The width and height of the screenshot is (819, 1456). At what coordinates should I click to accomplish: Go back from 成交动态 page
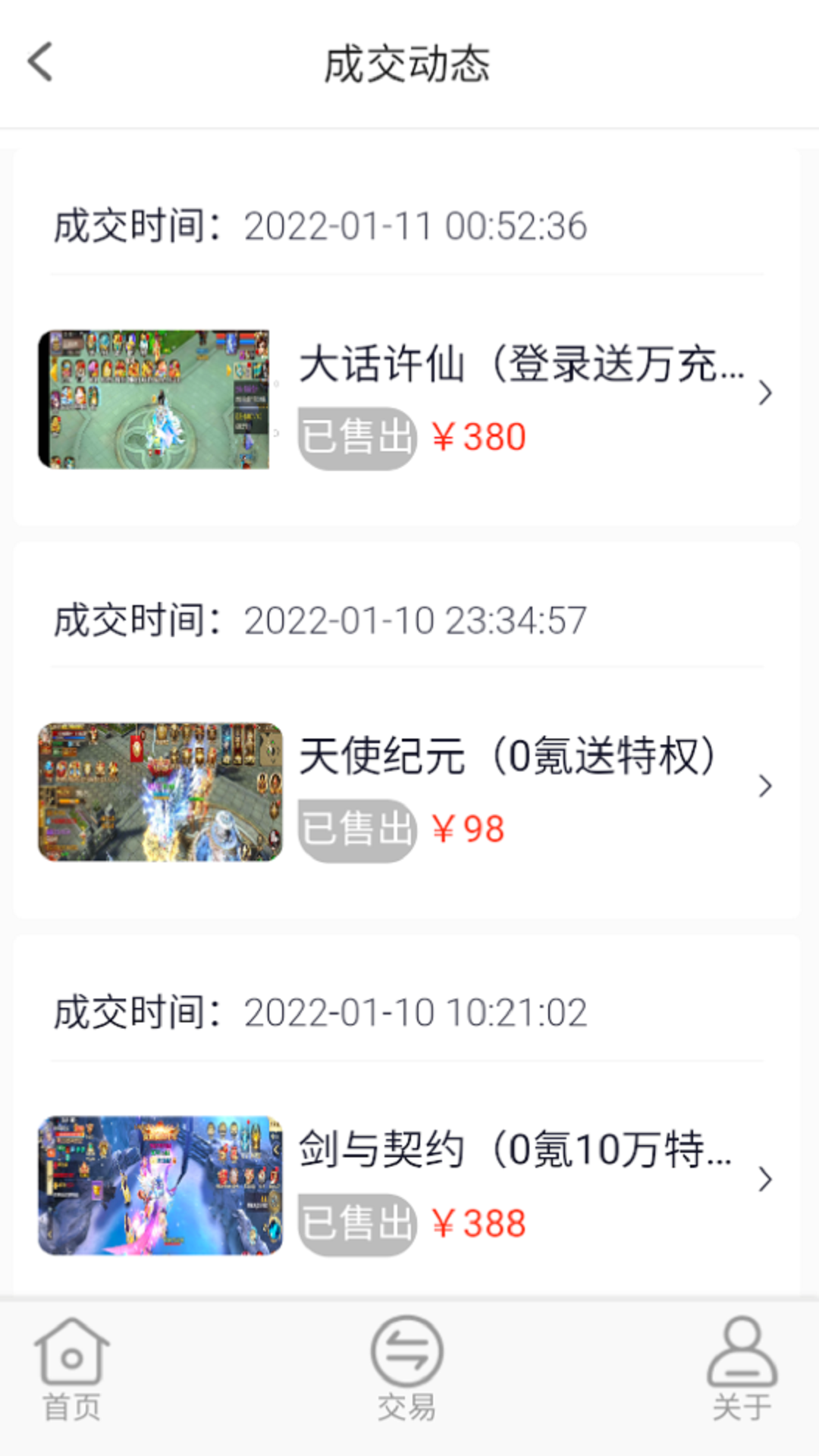tap(40, 62)
